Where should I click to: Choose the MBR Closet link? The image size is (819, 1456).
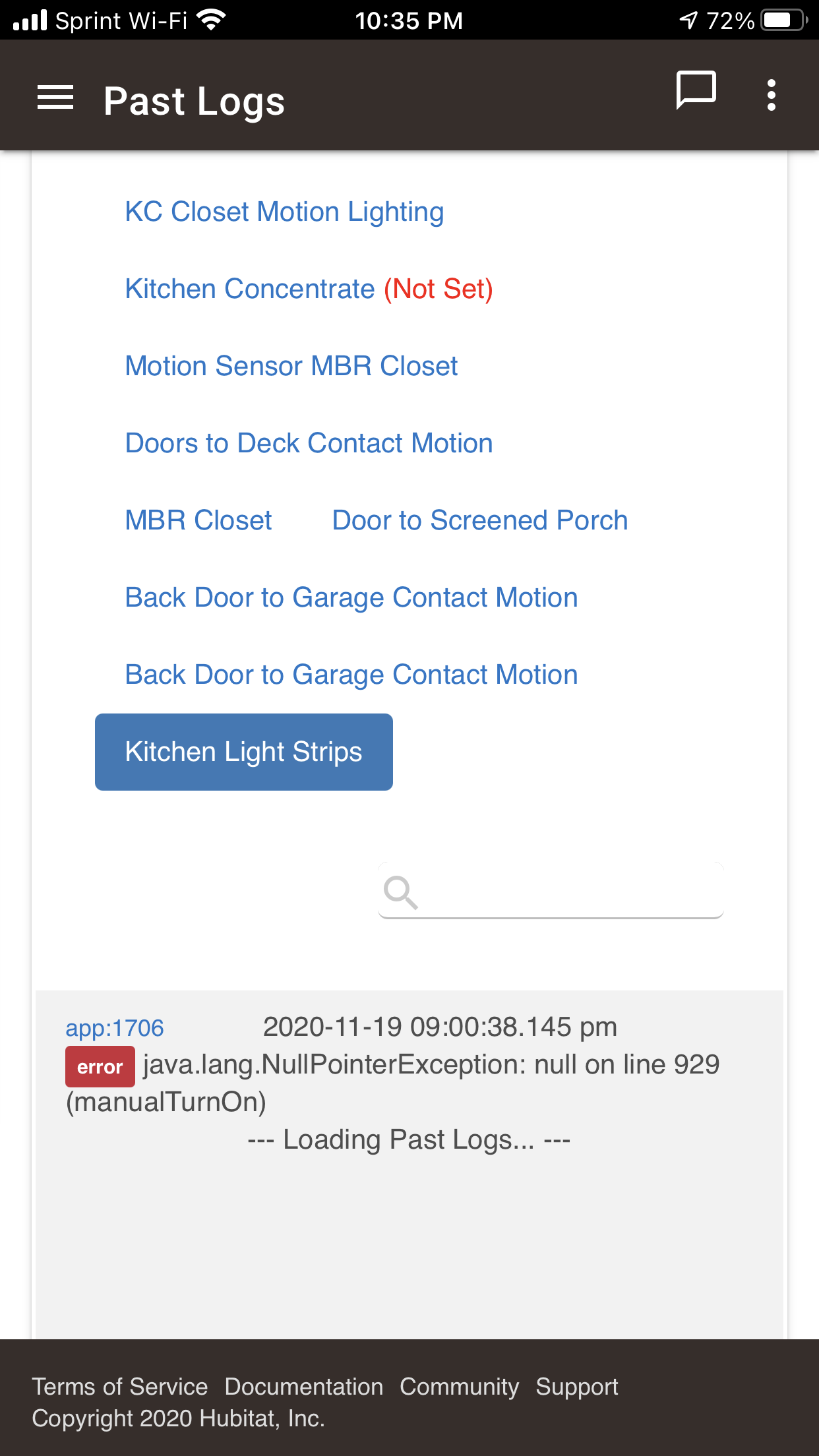pyautogui.click(x=198, y=520)
